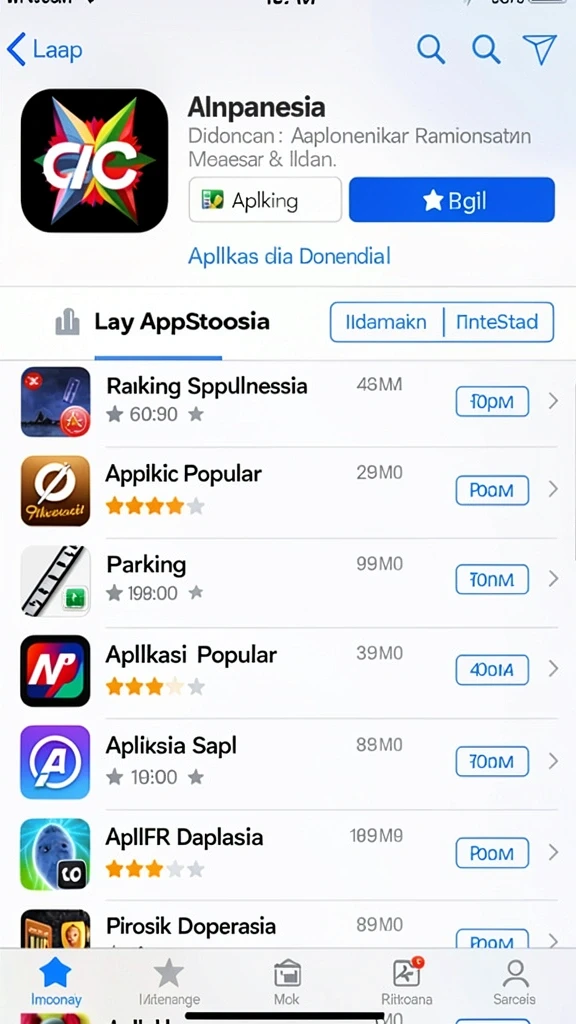576x1024 pixels.
Task: Switch to the Mok tab
Action: coord(287,982)
